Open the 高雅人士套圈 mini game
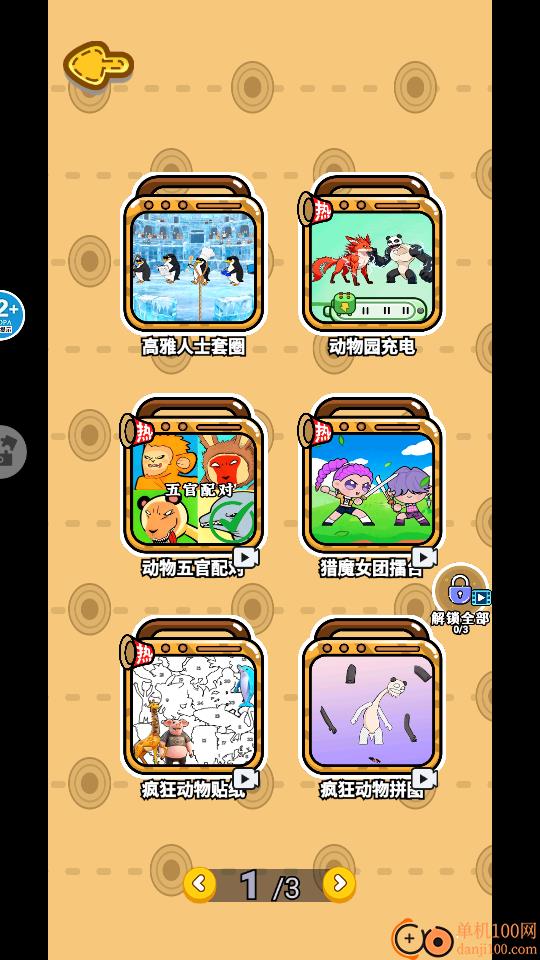The image size is (540, 960). (x=193, y=255)
